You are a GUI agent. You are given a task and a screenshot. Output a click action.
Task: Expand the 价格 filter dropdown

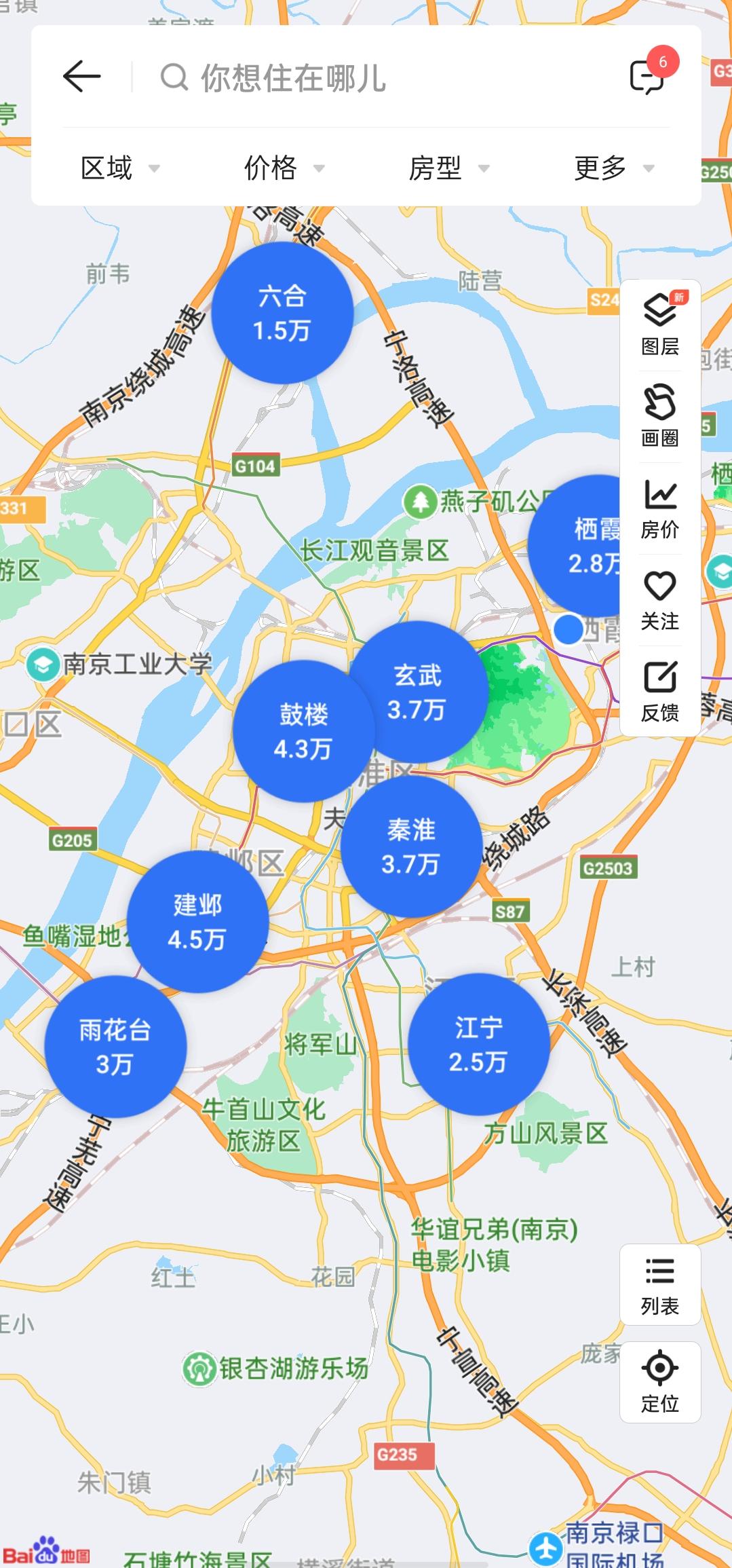(x=284, y=168)
